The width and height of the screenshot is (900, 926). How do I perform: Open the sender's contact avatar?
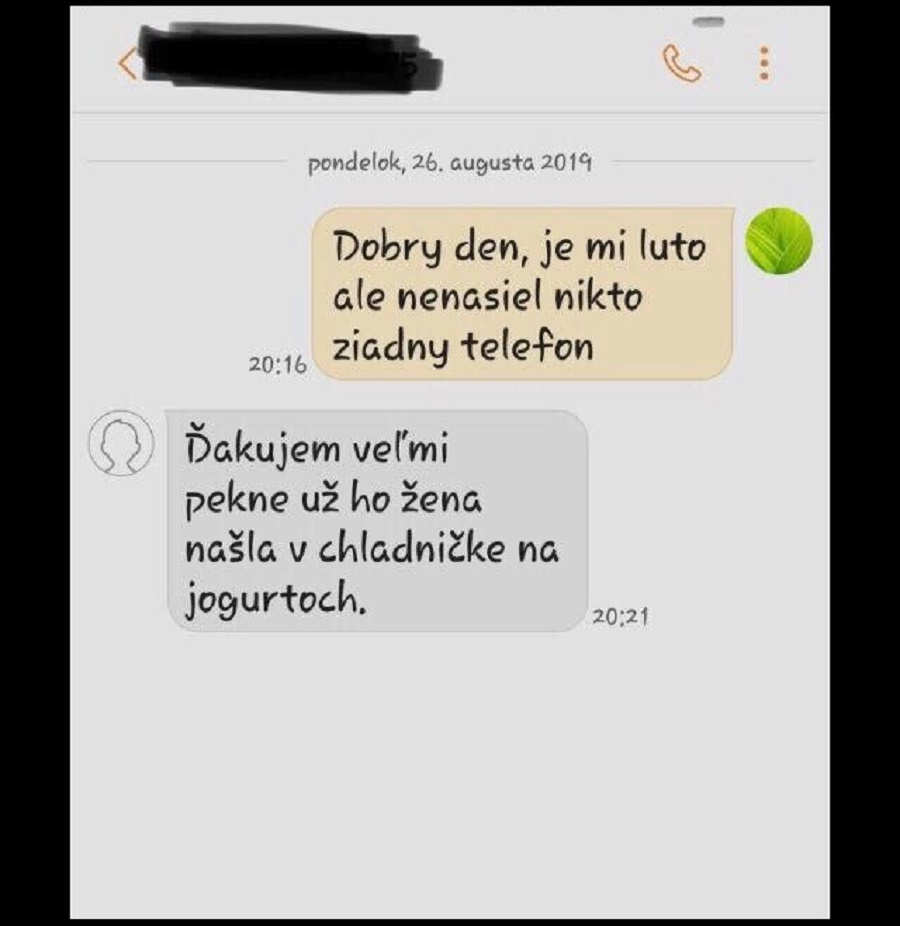[x=121, y=442]
